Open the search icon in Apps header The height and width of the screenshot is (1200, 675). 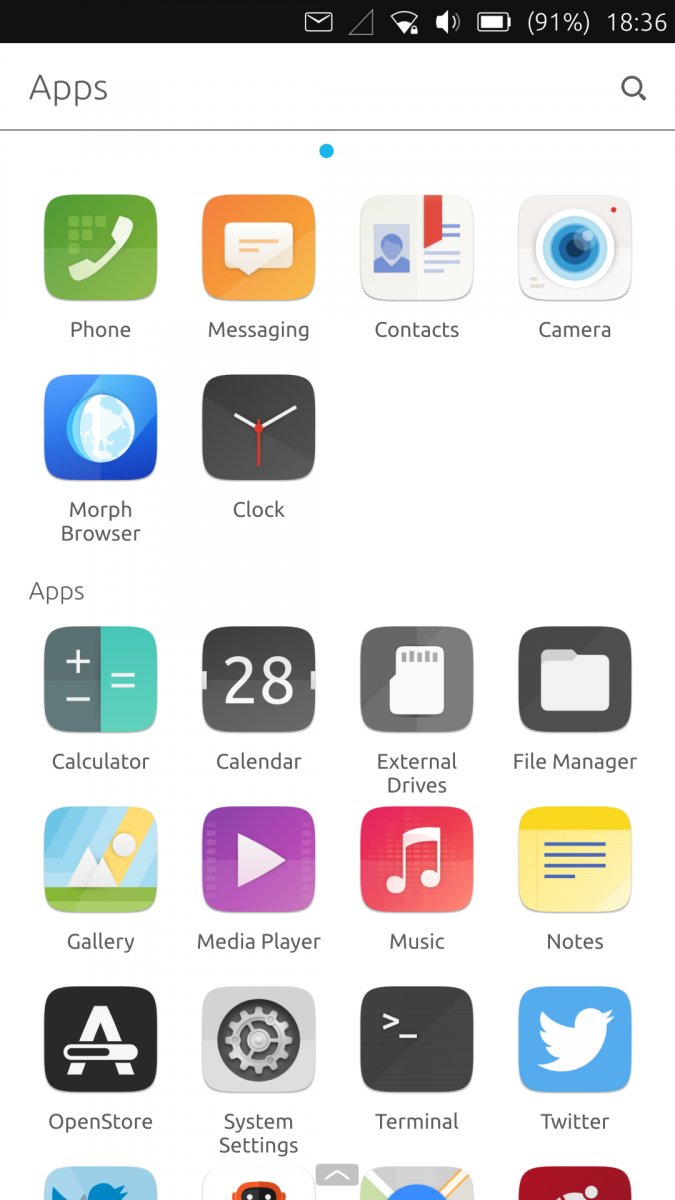(633, 88)
